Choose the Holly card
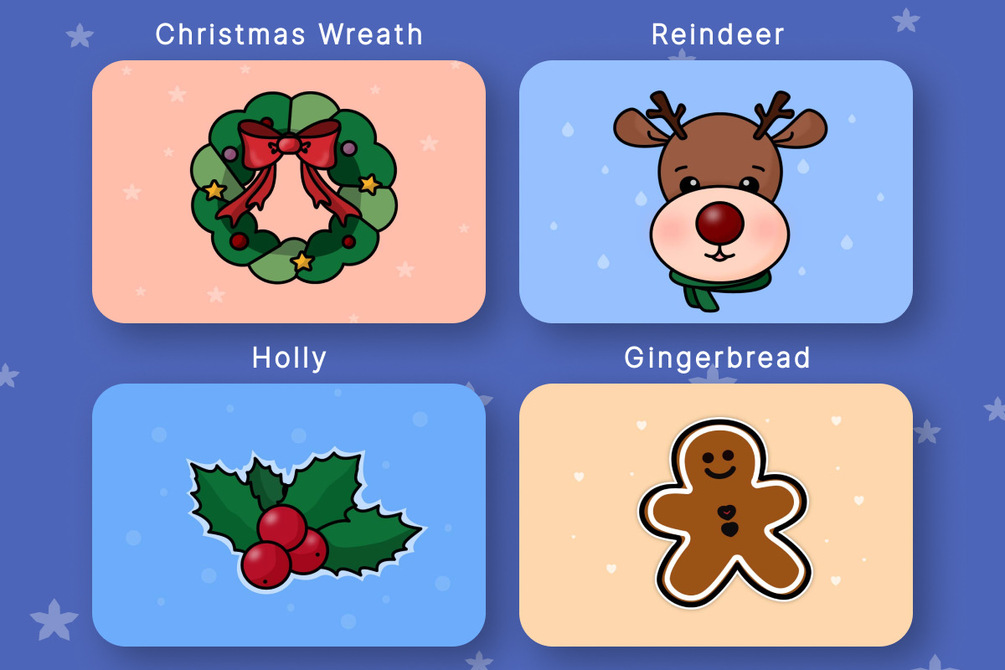This screenshot has width=1005, height=670. [288, 514]
